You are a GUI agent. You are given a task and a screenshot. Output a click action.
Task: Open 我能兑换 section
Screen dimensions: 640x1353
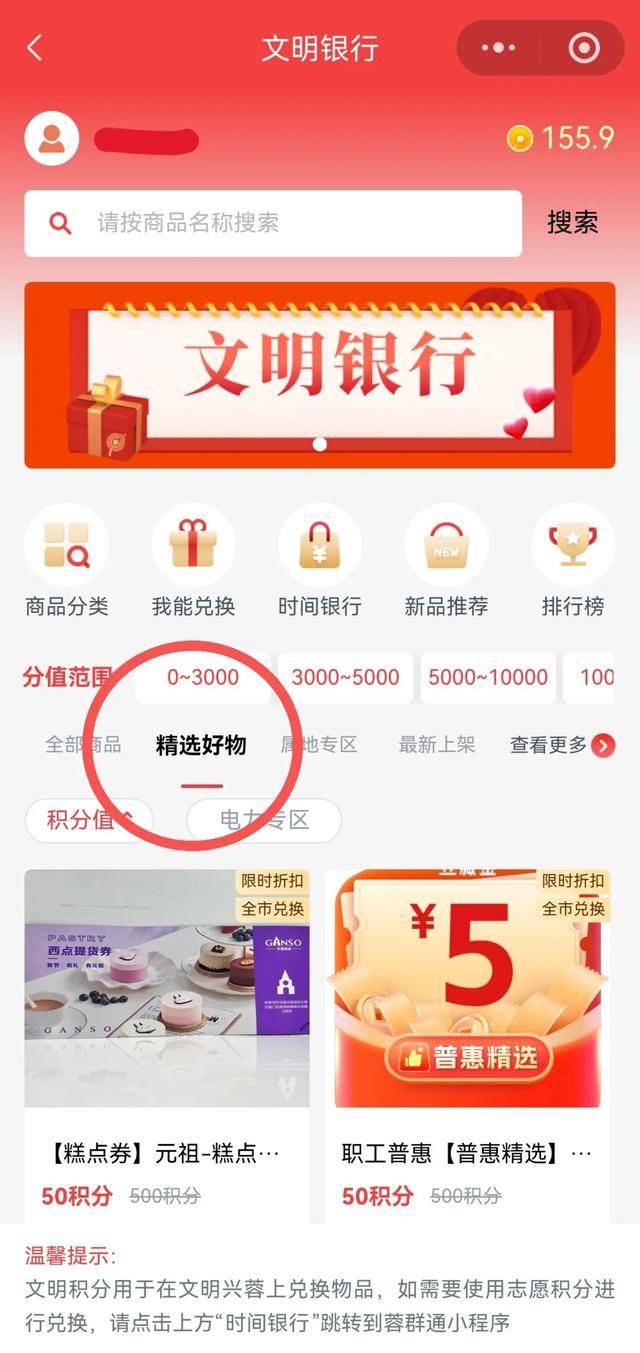193,560
